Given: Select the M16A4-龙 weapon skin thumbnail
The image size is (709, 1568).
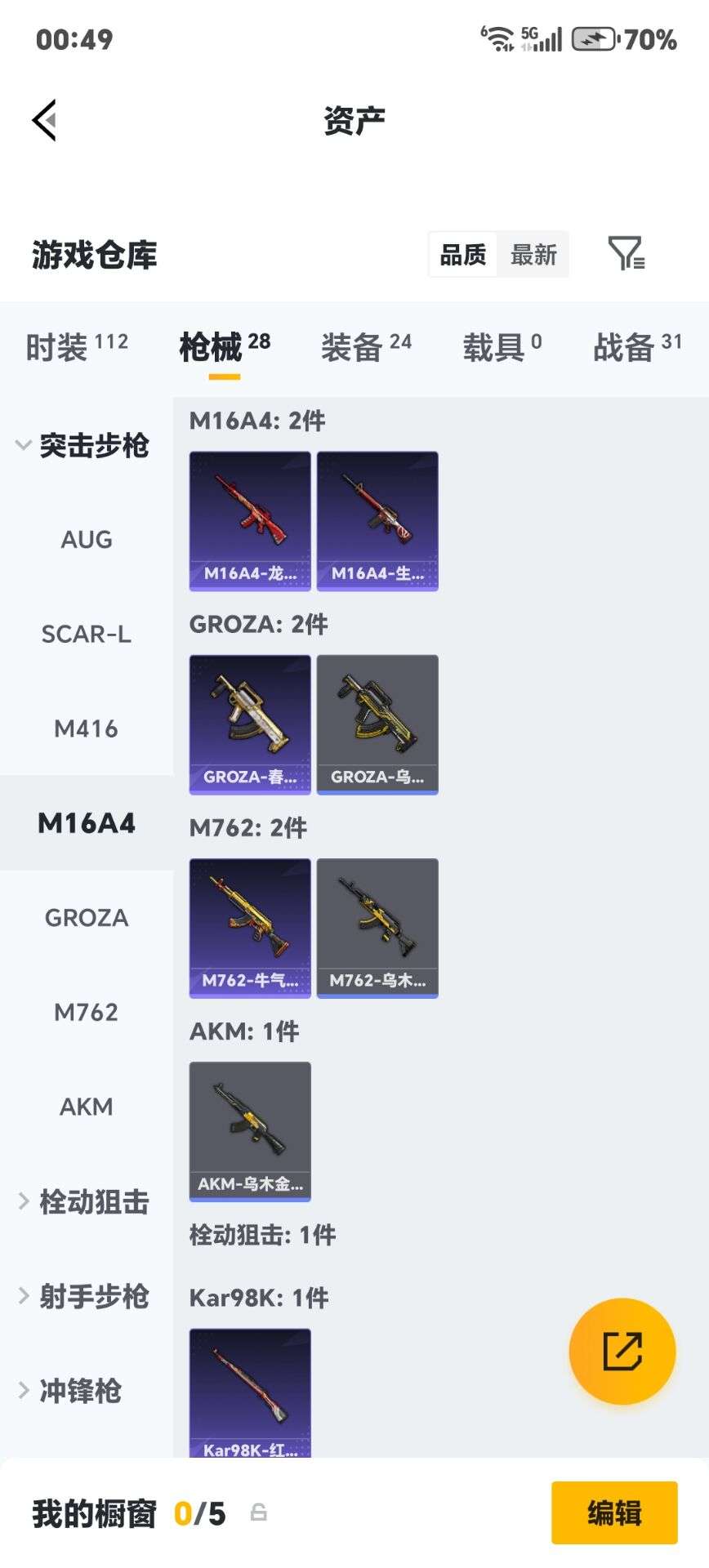Looking at the screenshot, I should (249, 519).
